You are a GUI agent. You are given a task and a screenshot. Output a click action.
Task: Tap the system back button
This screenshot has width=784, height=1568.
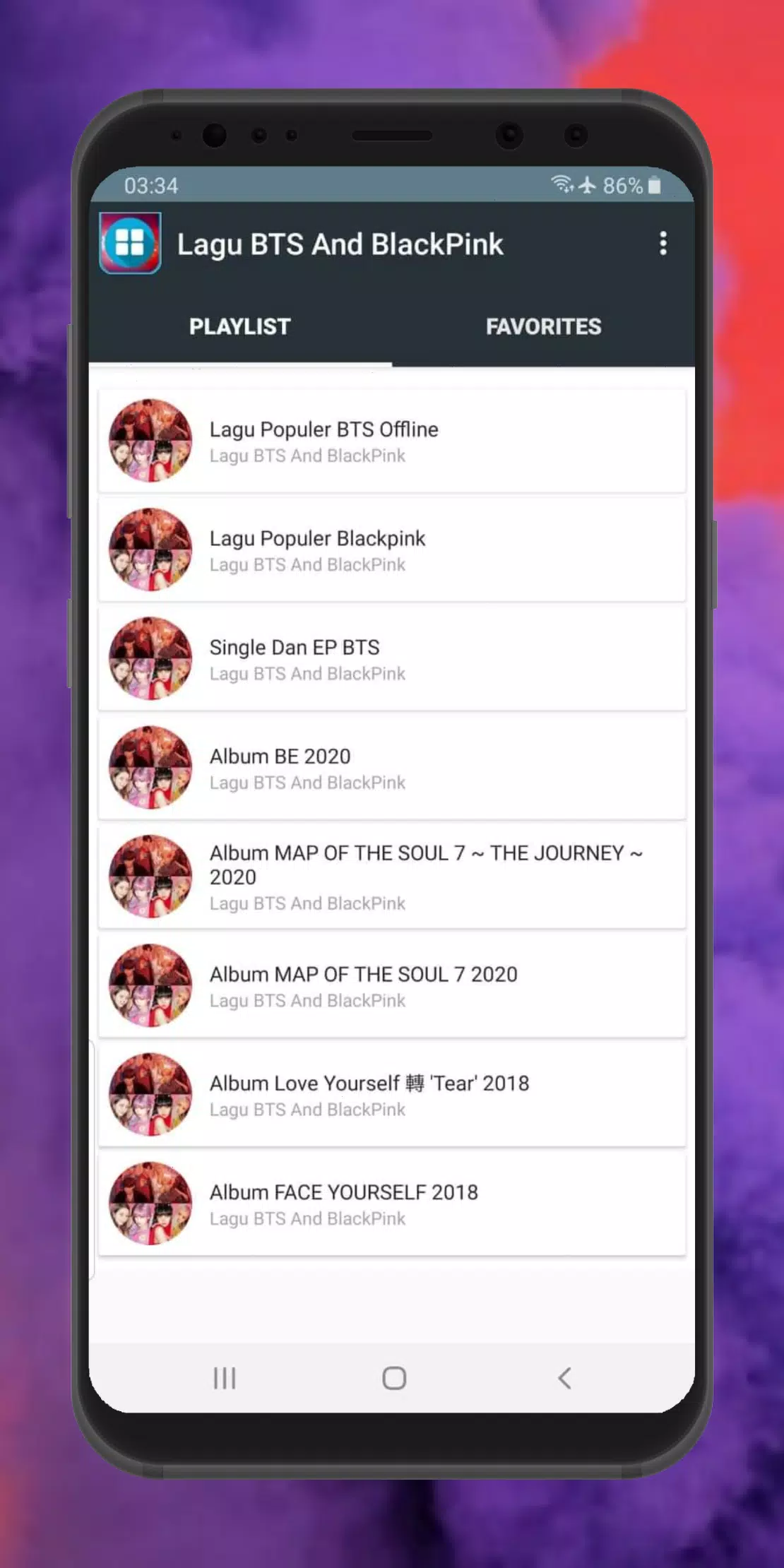[x=564, y=1378]
